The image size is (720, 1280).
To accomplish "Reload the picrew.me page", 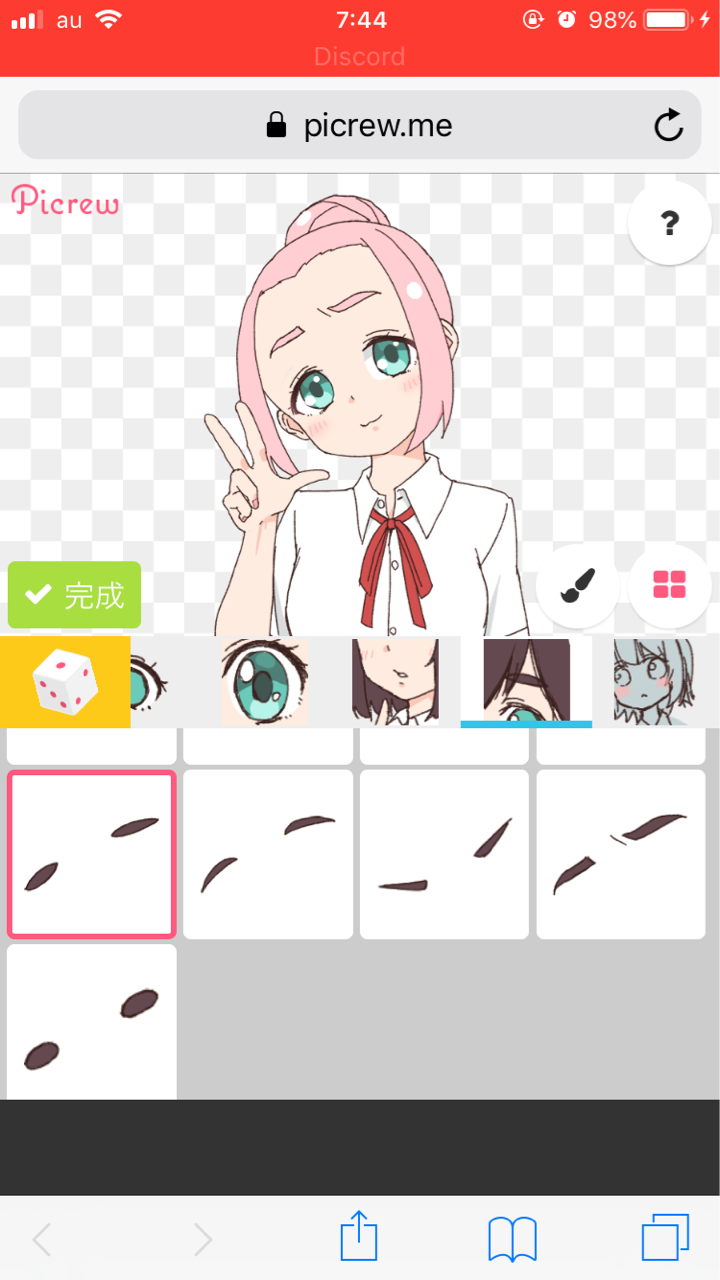I will tap(669, 125).
